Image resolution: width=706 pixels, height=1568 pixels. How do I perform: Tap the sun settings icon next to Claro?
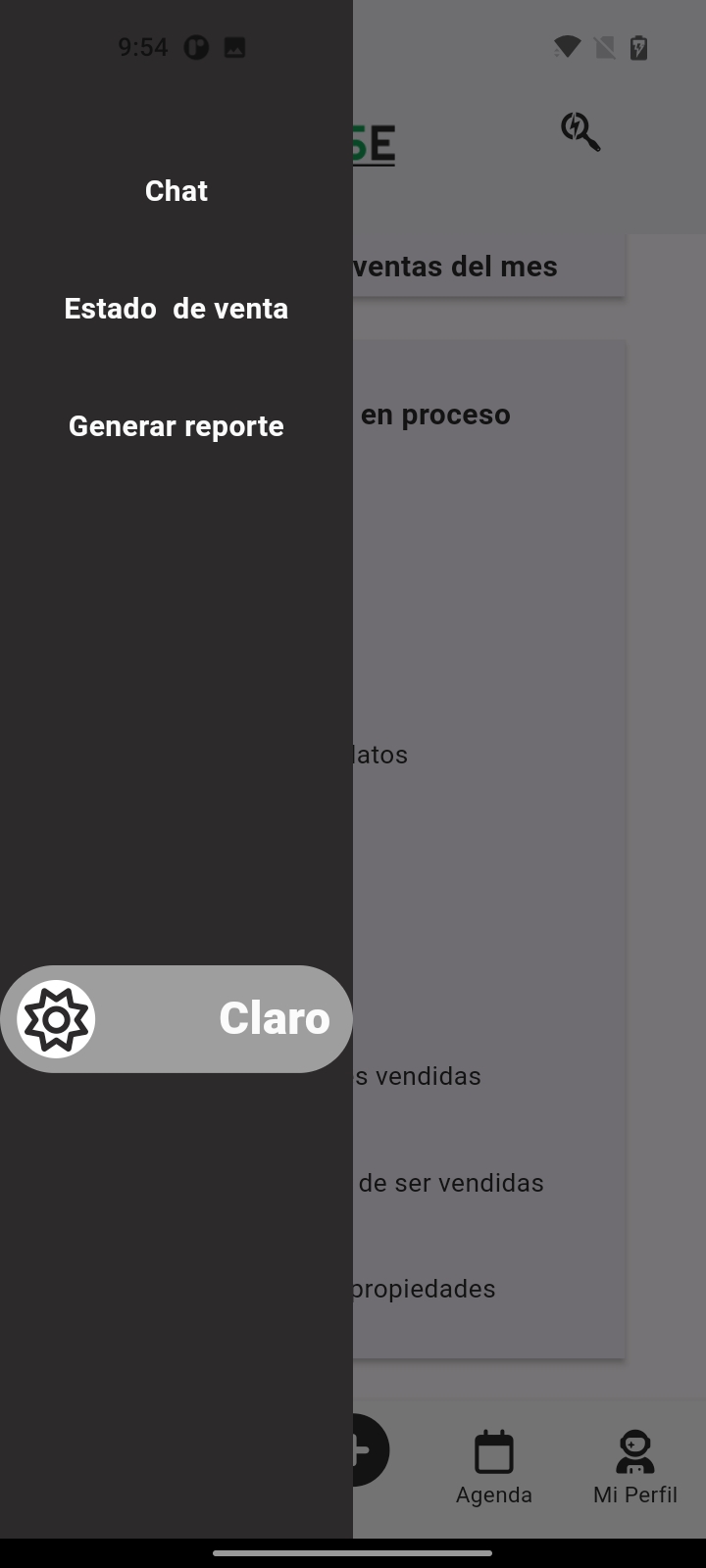pos(56,1018)
